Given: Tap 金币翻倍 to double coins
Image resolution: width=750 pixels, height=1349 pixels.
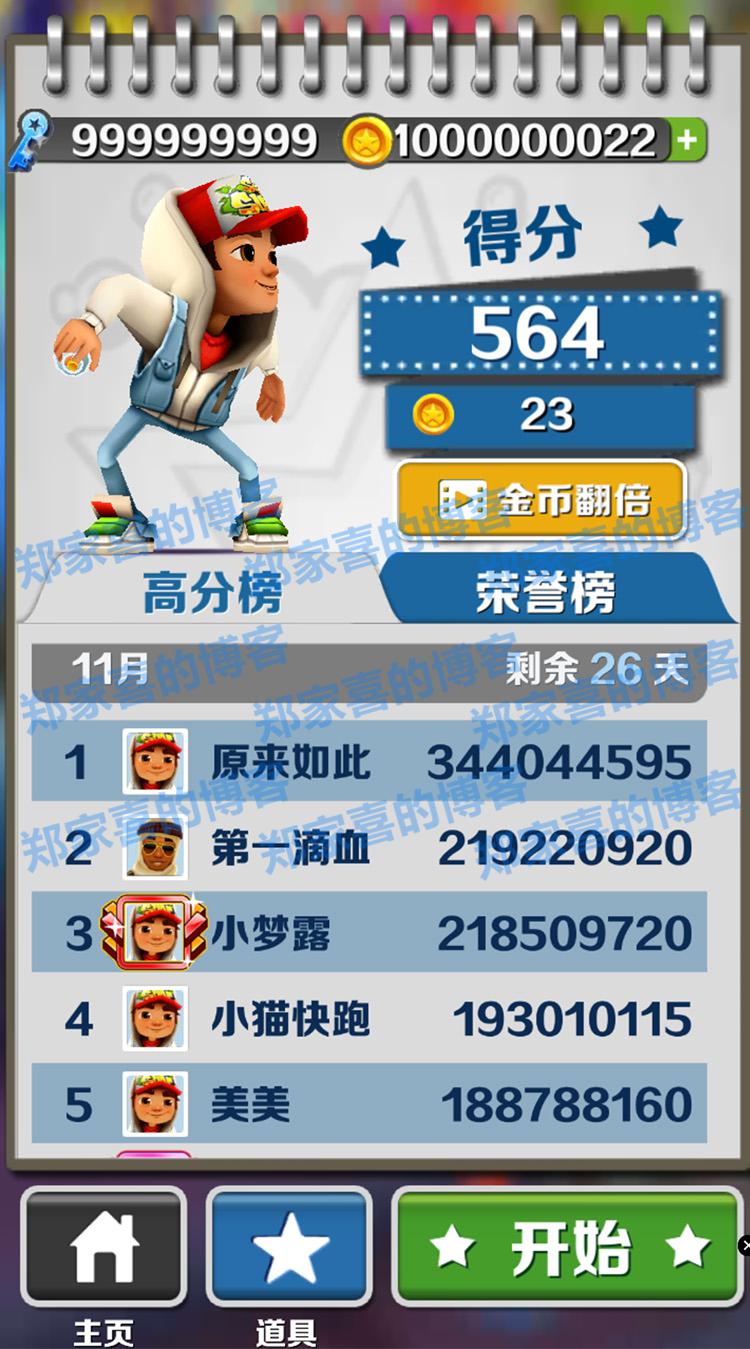Looking at the screenshot, I should click(541, 498).
